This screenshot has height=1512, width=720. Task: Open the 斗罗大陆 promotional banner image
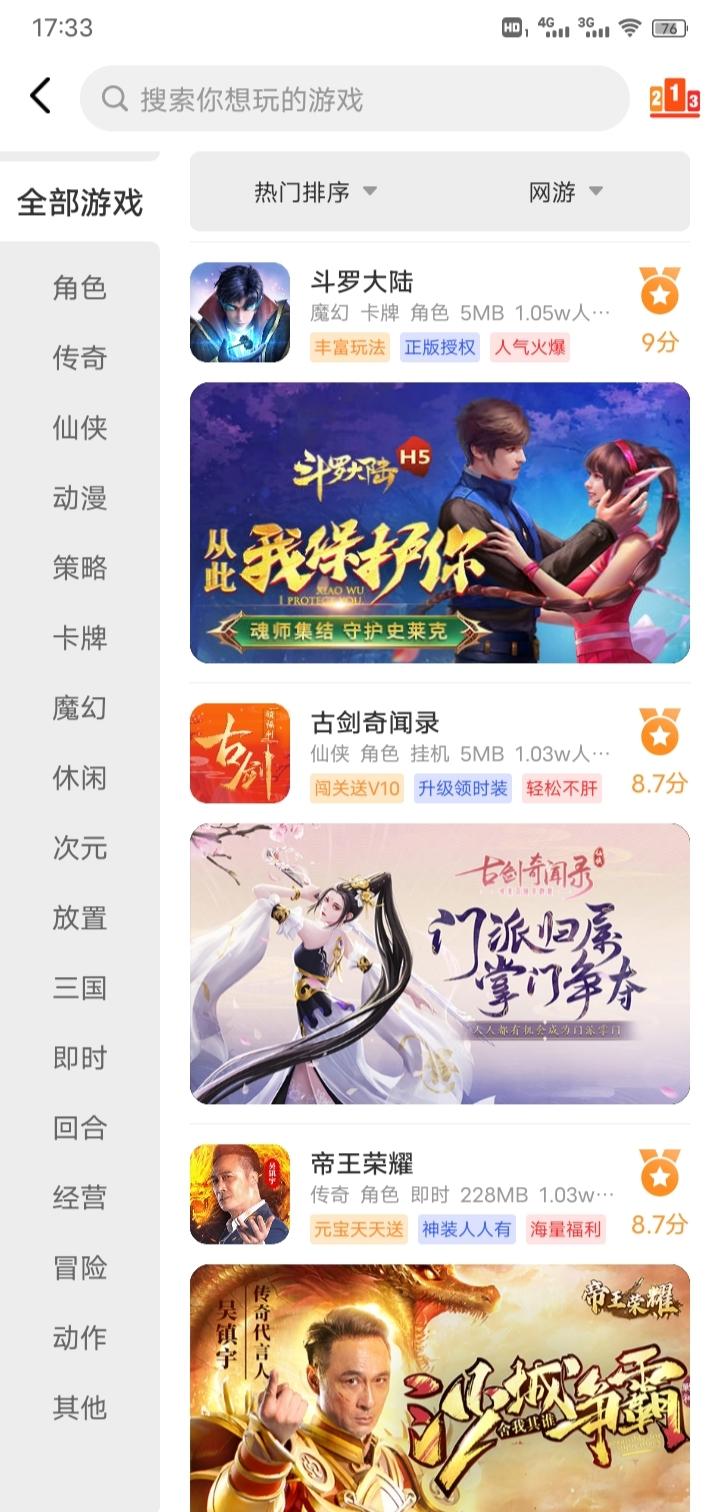point(442,521)
